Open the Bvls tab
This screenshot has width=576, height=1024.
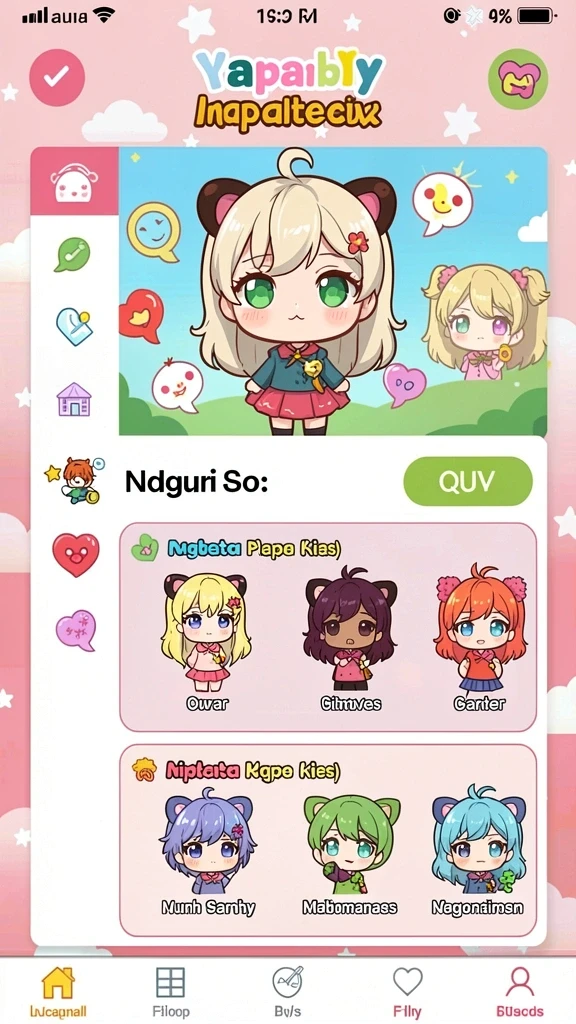click(x=288, y=991)
